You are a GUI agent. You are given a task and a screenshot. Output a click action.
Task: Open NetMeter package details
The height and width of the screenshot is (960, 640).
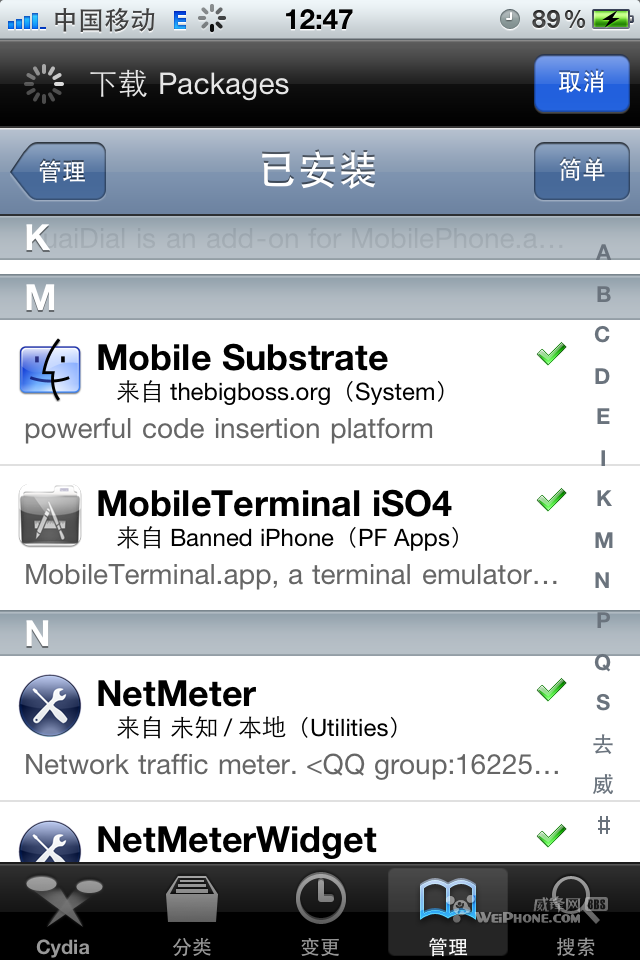coord(290,728)
